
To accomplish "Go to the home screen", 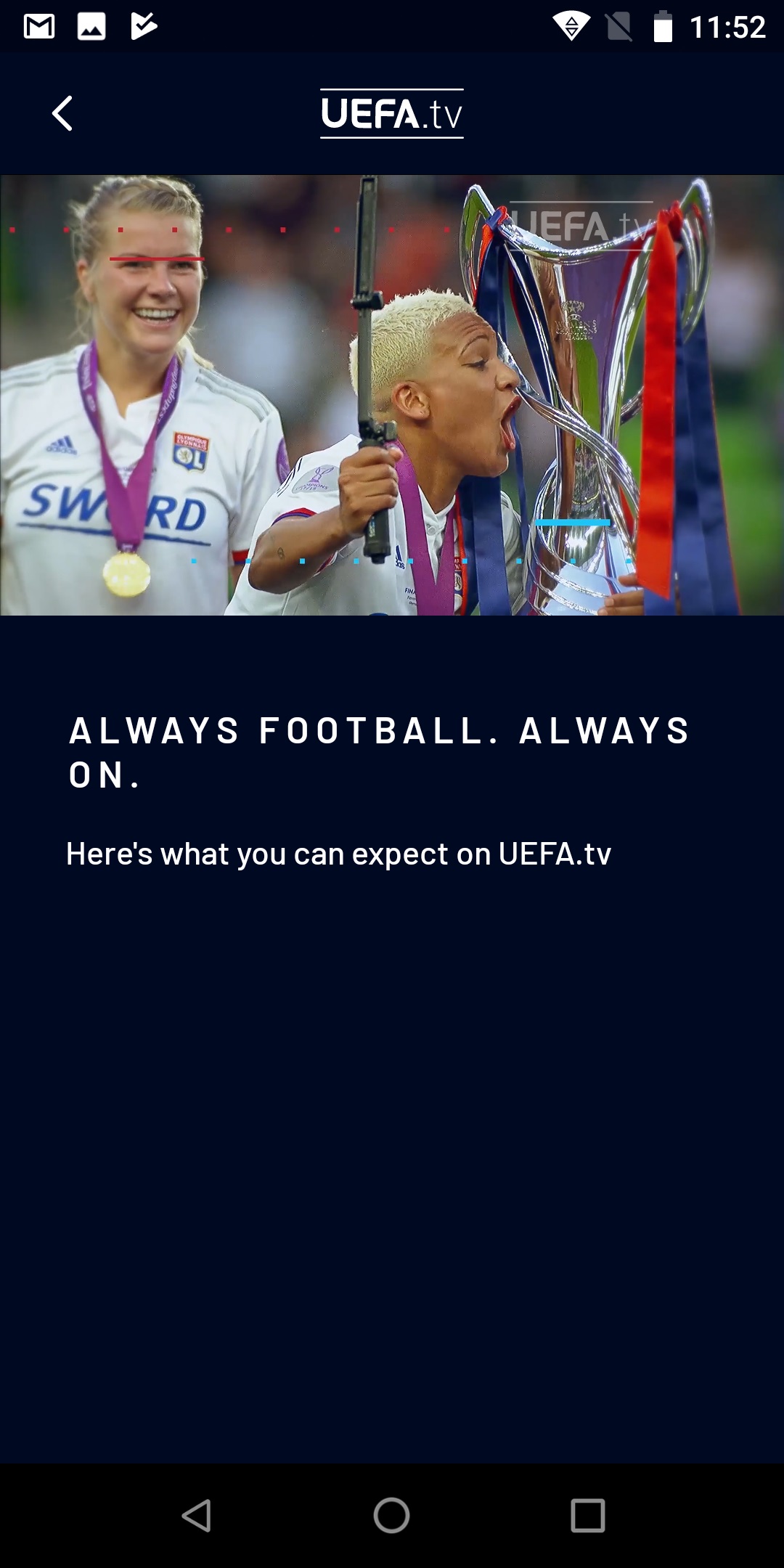I will [392, 1516].
